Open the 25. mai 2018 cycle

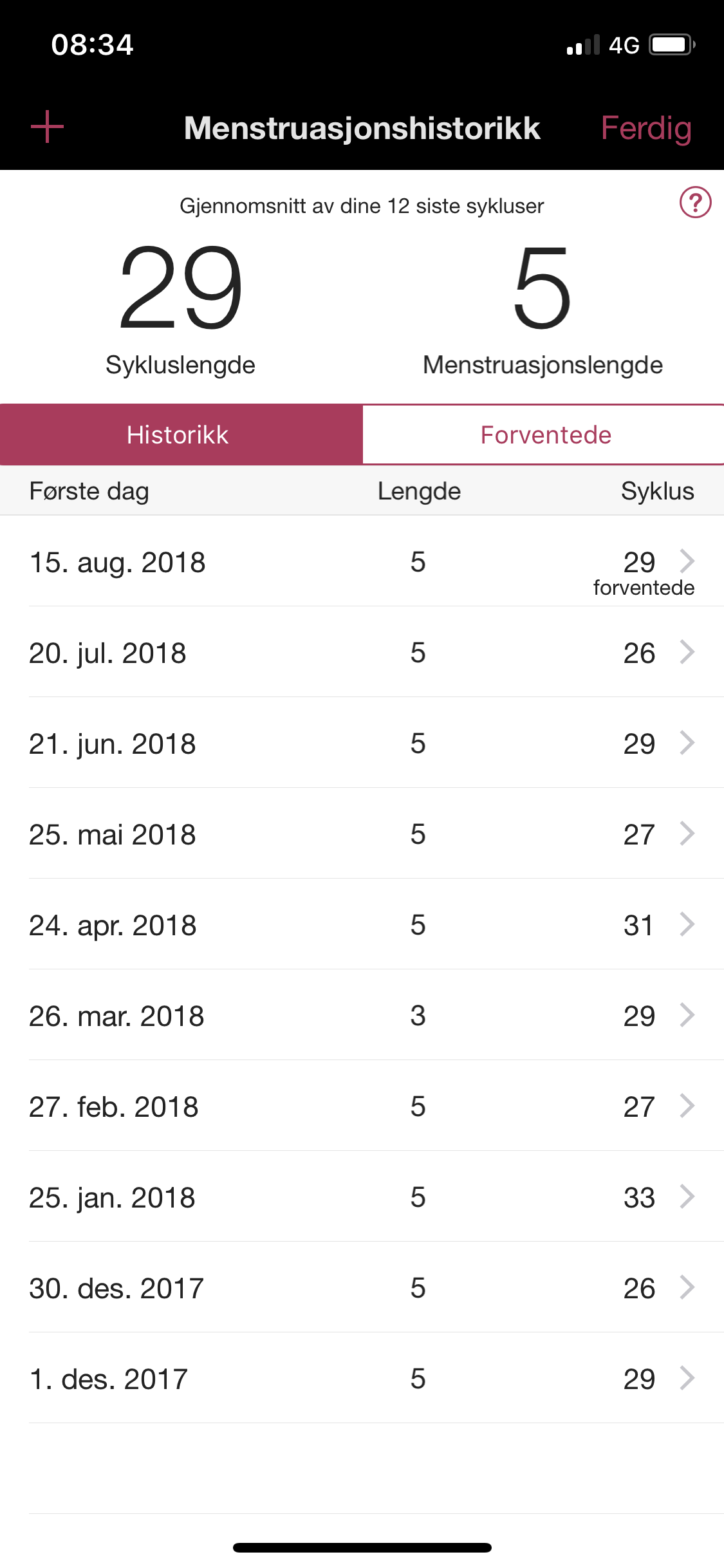click(362, 834)
